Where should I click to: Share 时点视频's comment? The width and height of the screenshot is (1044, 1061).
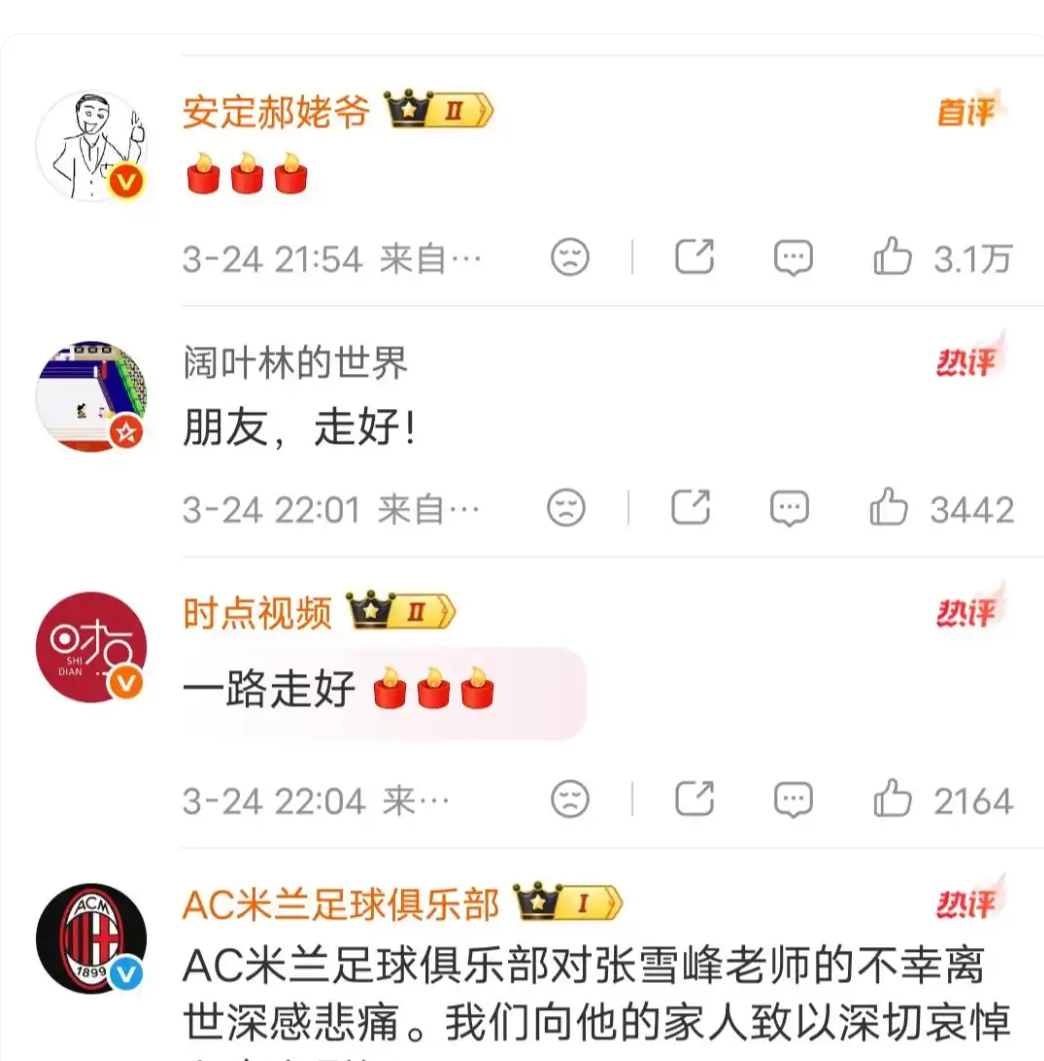[x=694, y=799]
